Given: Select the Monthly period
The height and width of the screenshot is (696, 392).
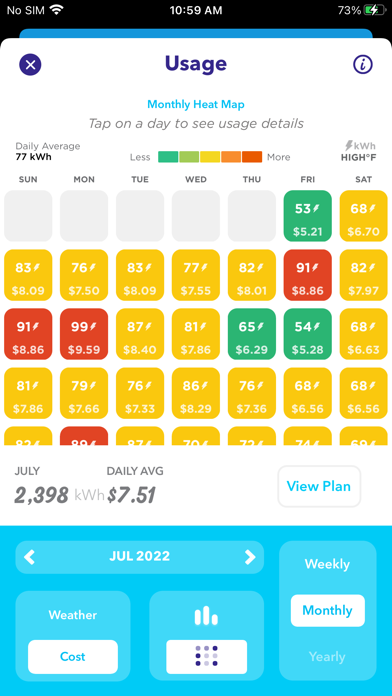Looking at the screenshot, I should pyautogui.click(x=328, y=610).
